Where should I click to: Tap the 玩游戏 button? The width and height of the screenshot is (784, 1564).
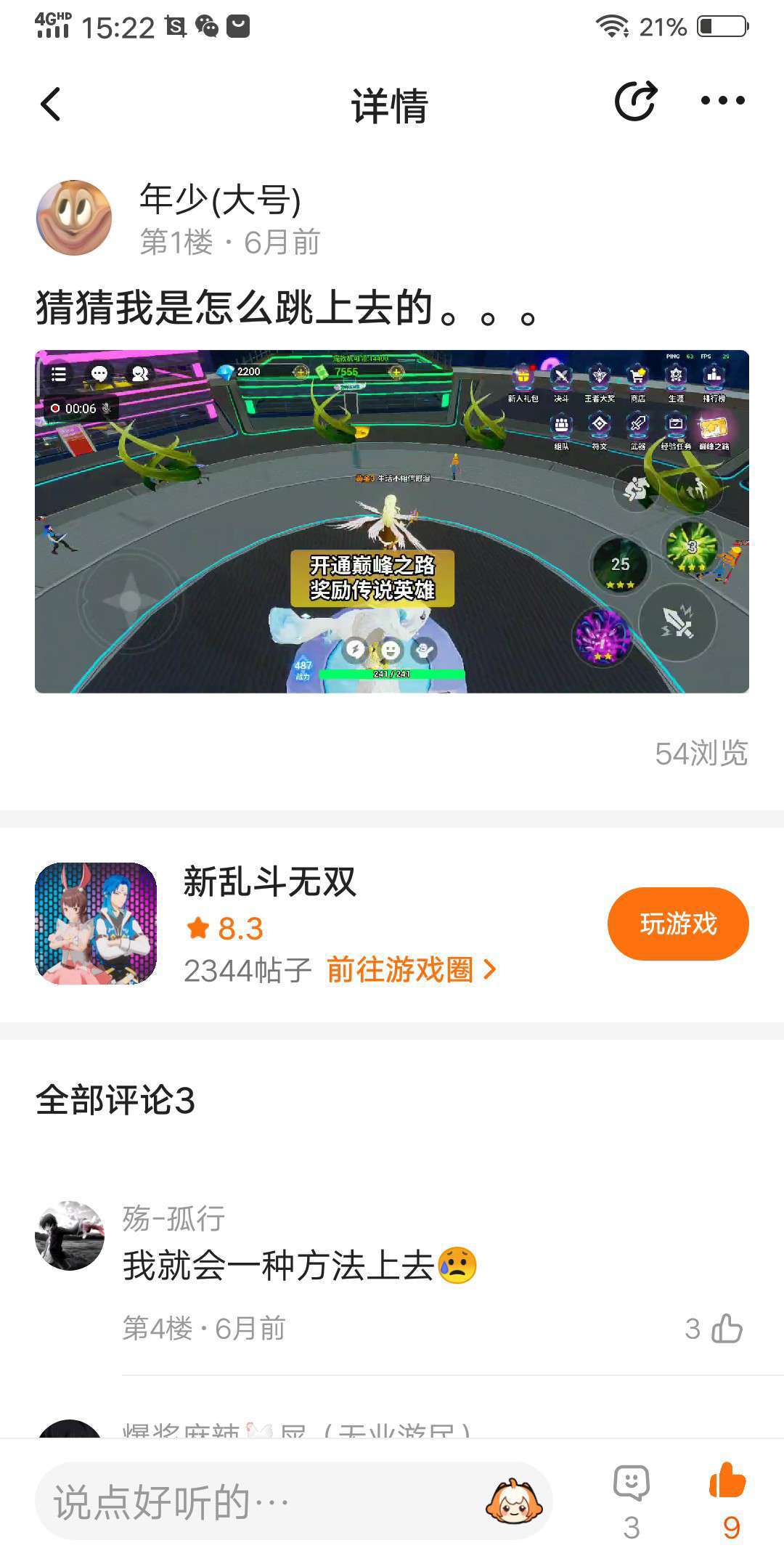click(677, 924)
